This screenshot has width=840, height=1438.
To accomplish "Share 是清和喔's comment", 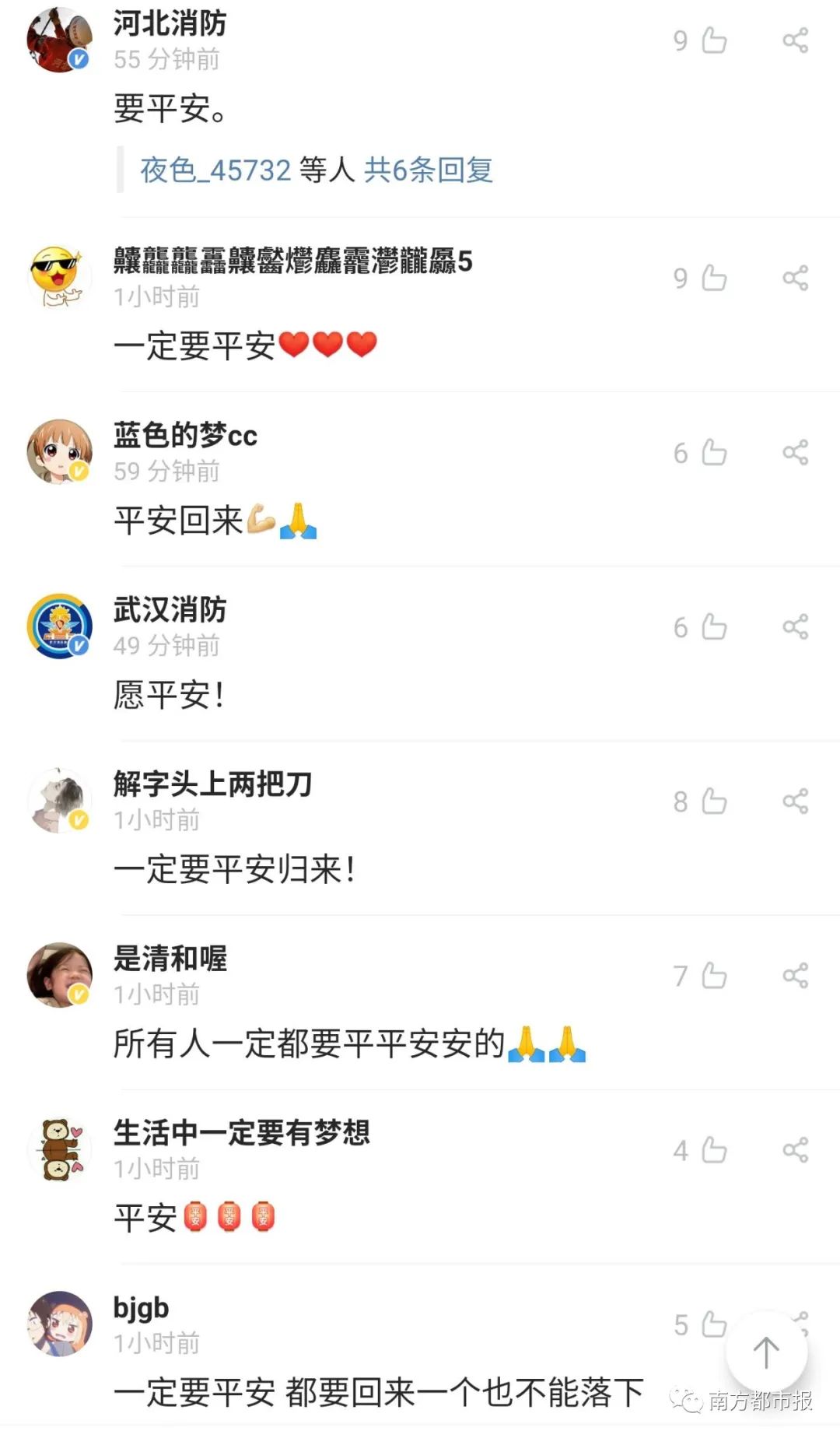I will coord(795,975).
